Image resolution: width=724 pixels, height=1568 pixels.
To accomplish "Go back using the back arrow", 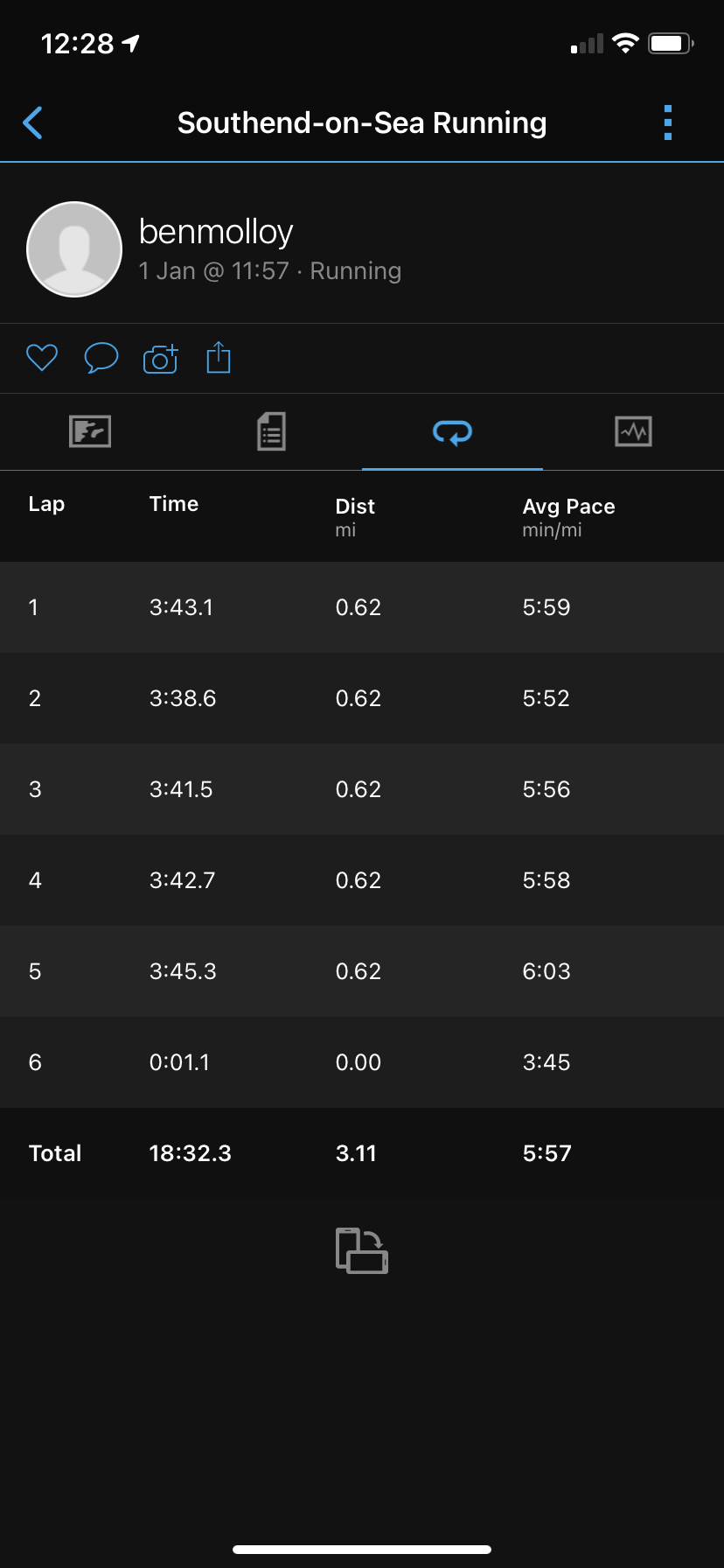I will point(33,123).
